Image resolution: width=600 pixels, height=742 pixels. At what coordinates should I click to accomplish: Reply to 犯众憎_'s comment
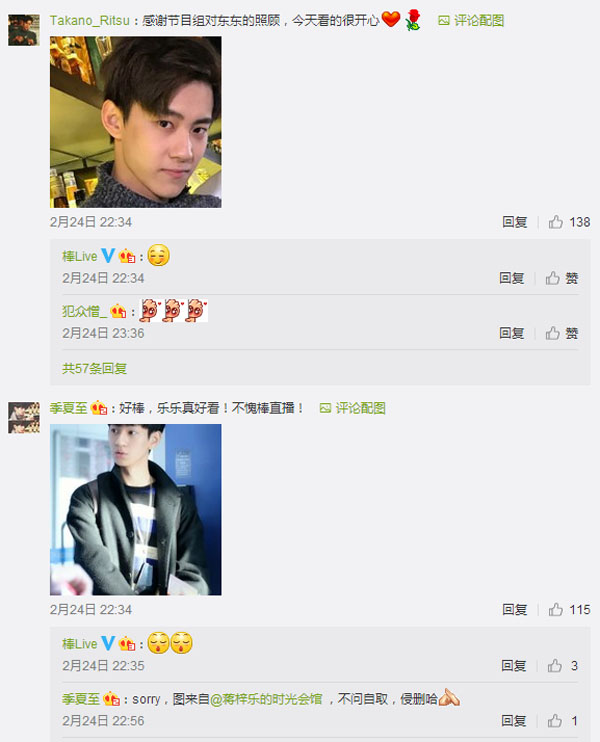click(511, 333)
